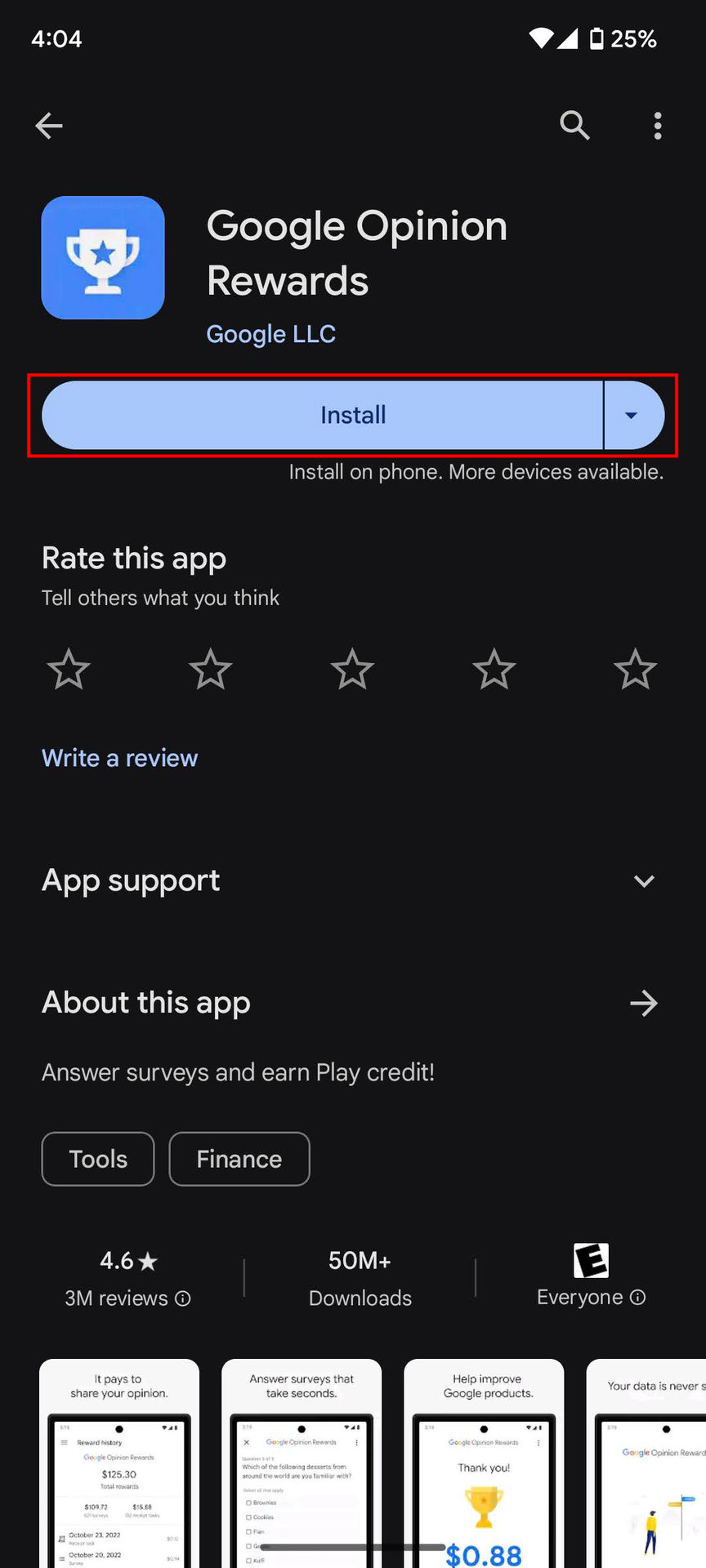The height and width of the screenshot is (1568, 706).
Task: Open About this app details
Action: (x=644, y=1003)
